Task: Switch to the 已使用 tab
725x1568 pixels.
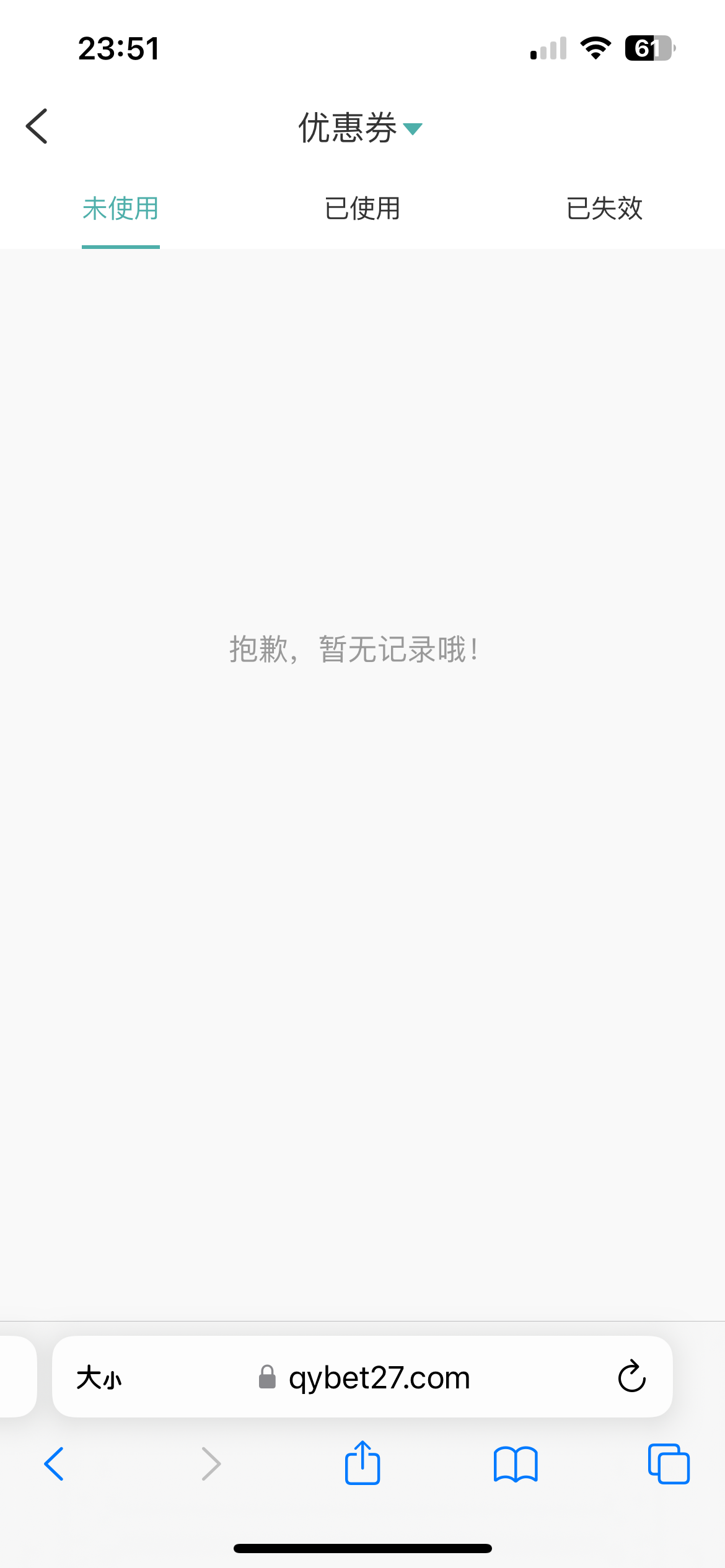Action: [362, 209]
